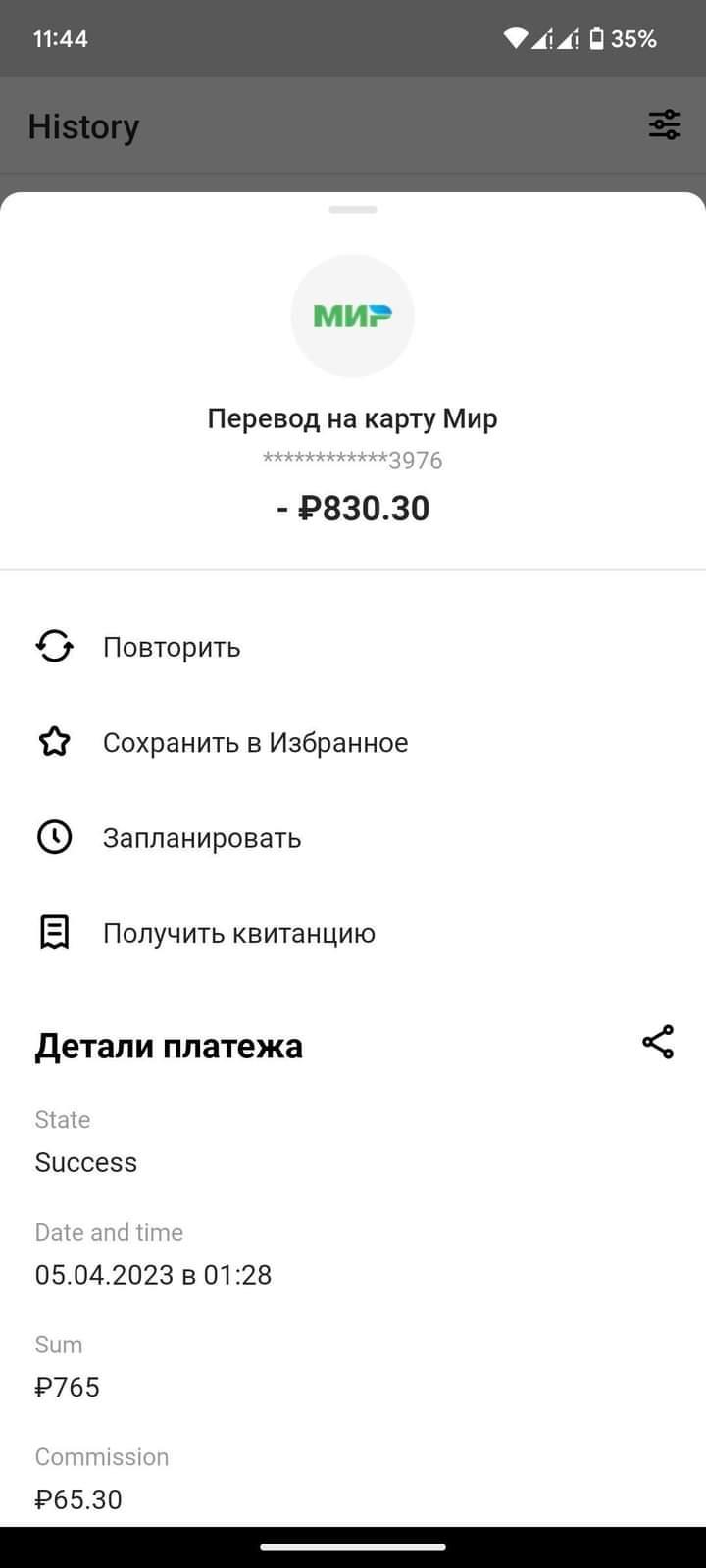
Task: Tap the bottom sheet drag handle
Action: [x=353, y=209]
